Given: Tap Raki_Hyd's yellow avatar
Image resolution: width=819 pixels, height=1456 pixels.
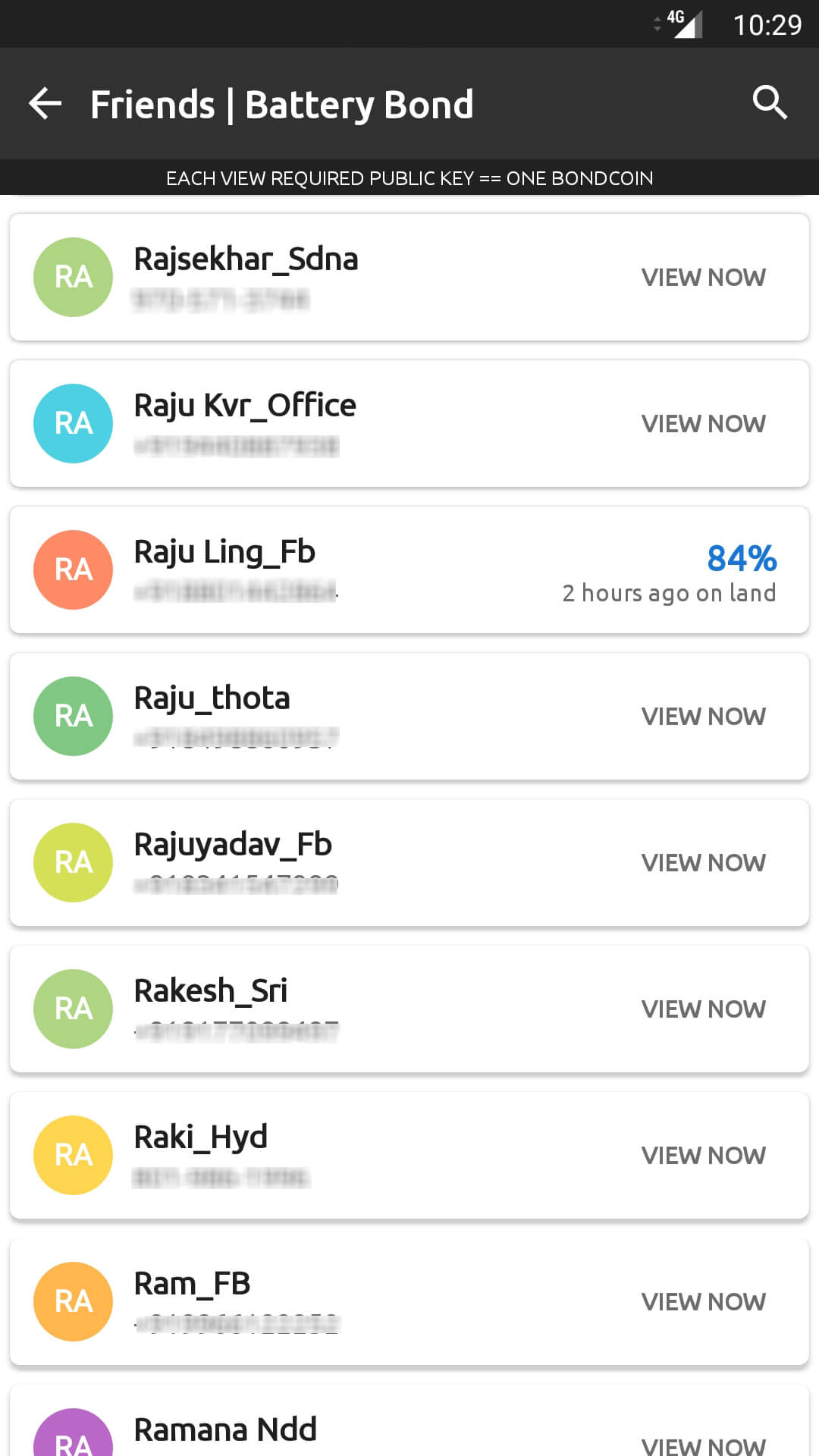Looking at the screenshot, I should [73, 1155].
